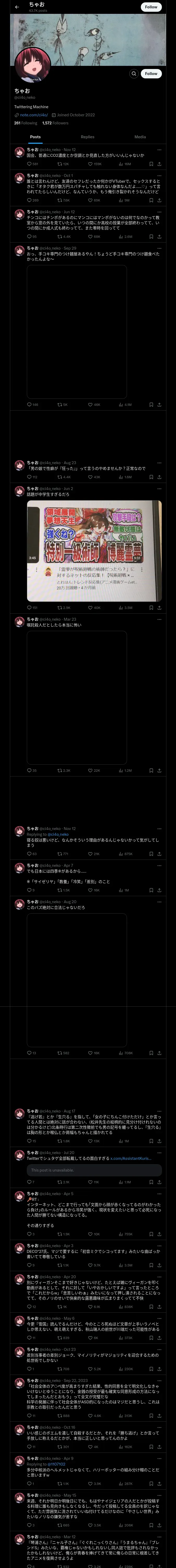Follow the user from the top bar
This screenshot has height=1568, width=176.
point(151,7)
